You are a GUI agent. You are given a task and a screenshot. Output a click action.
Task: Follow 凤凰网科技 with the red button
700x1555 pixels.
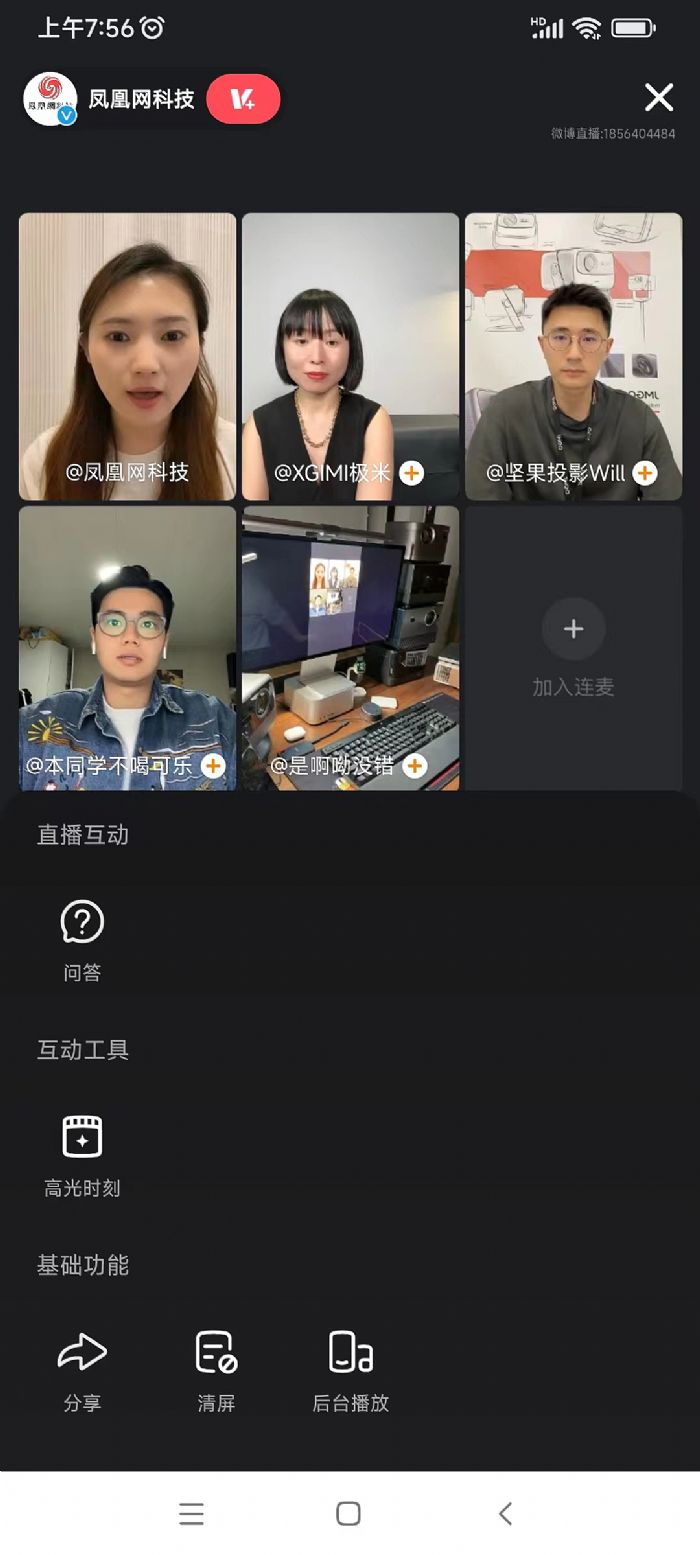tap(243, 99)
